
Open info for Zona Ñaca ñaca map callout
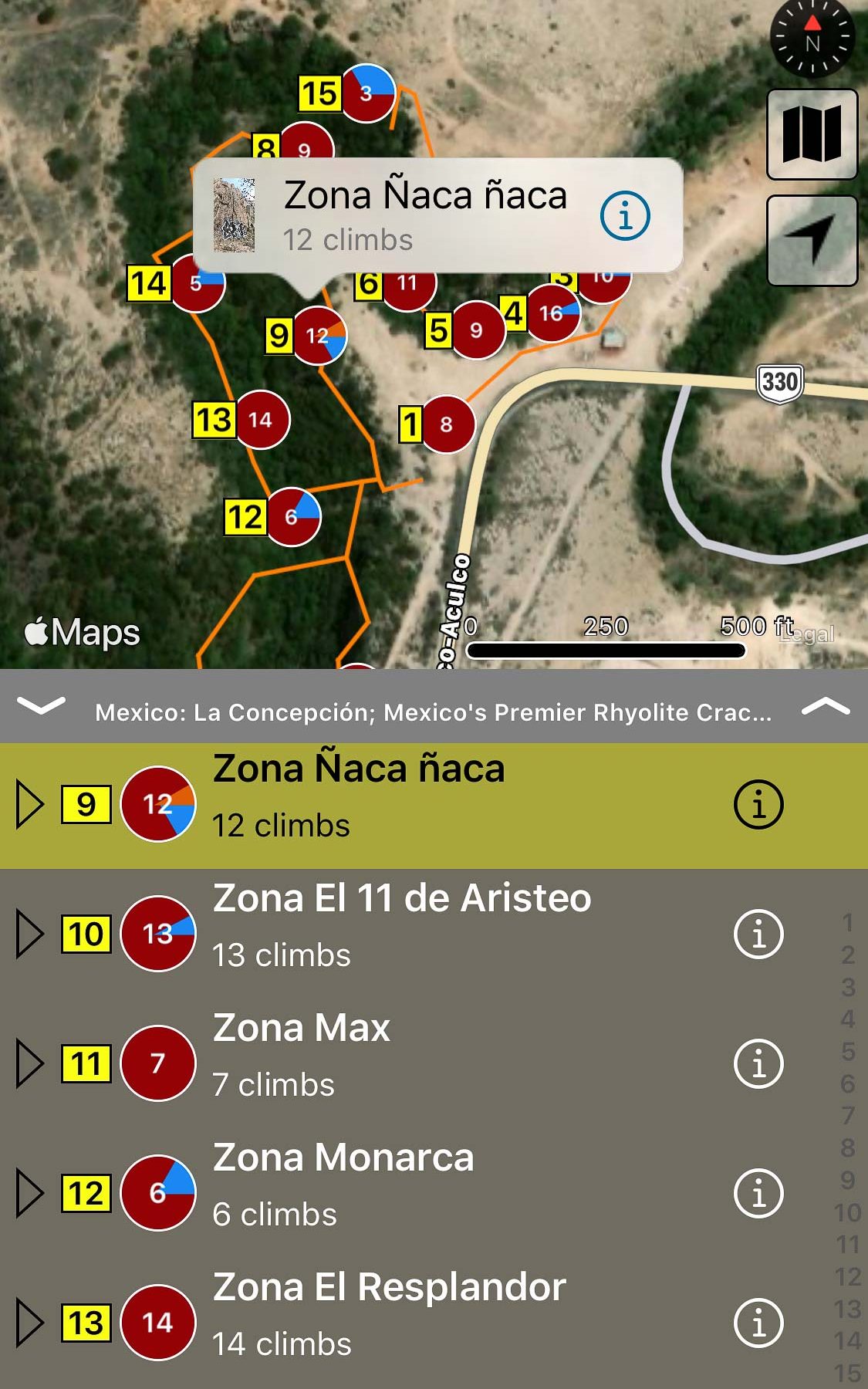(625, 215)
